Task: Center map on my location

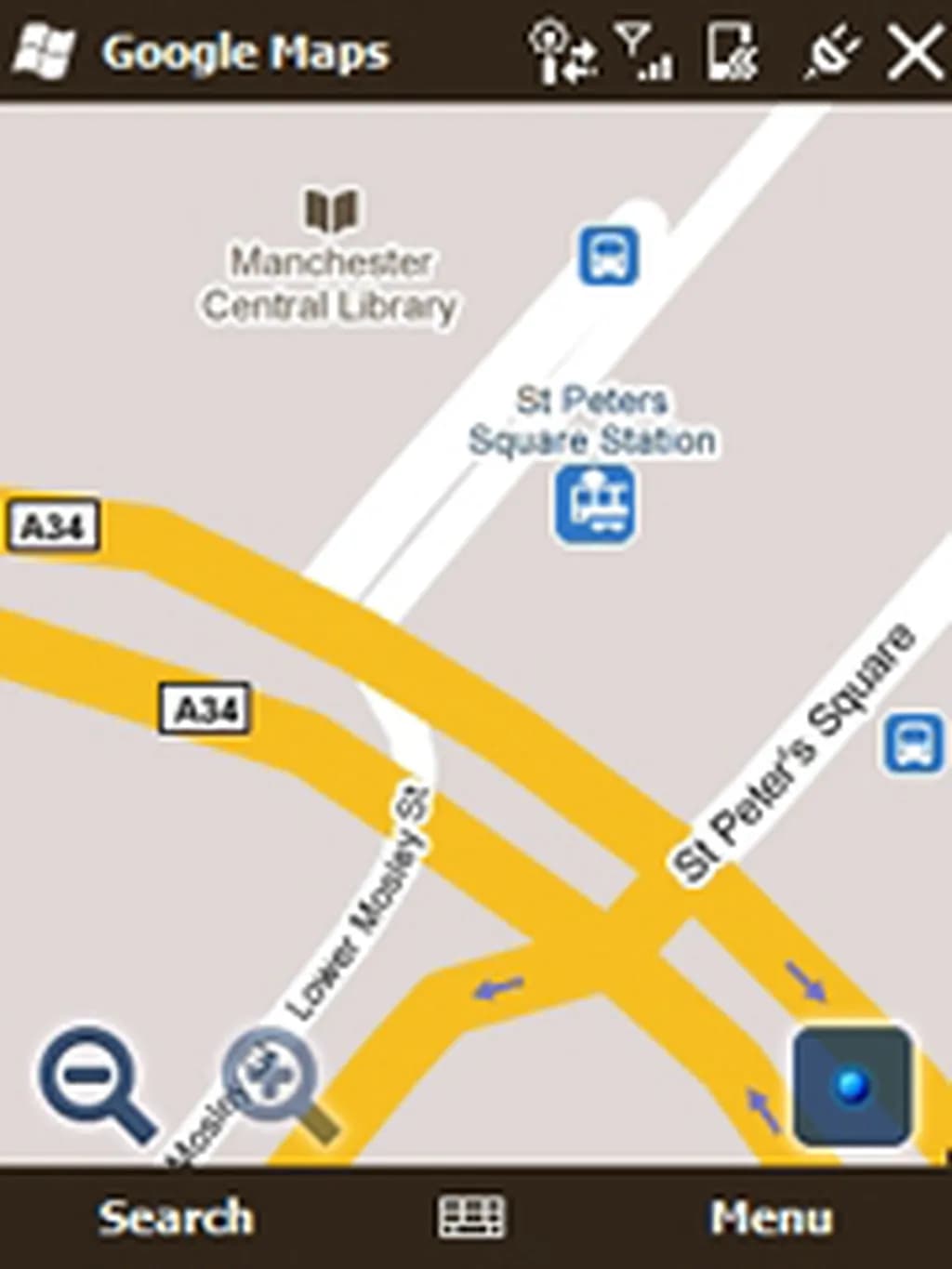Action: pos(852,1085)
